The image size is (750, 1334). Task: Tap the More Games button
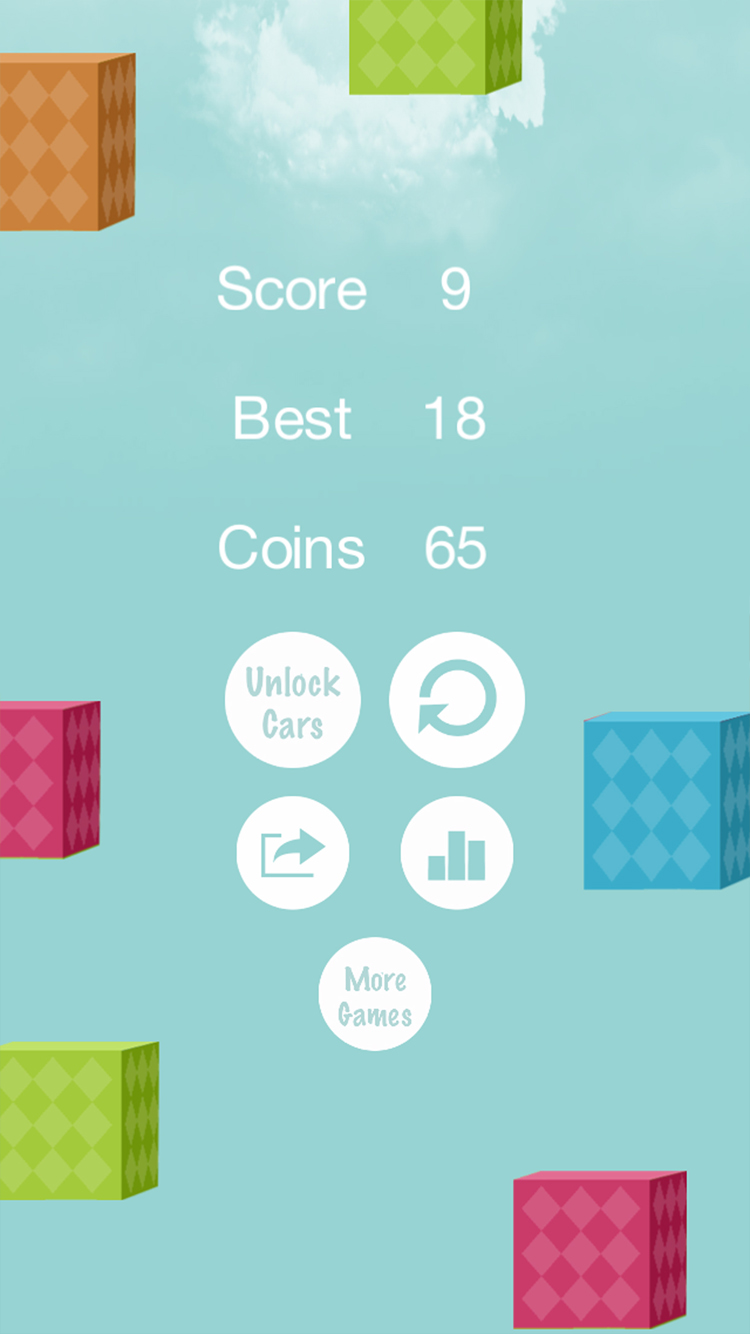[x=375, y=994]
